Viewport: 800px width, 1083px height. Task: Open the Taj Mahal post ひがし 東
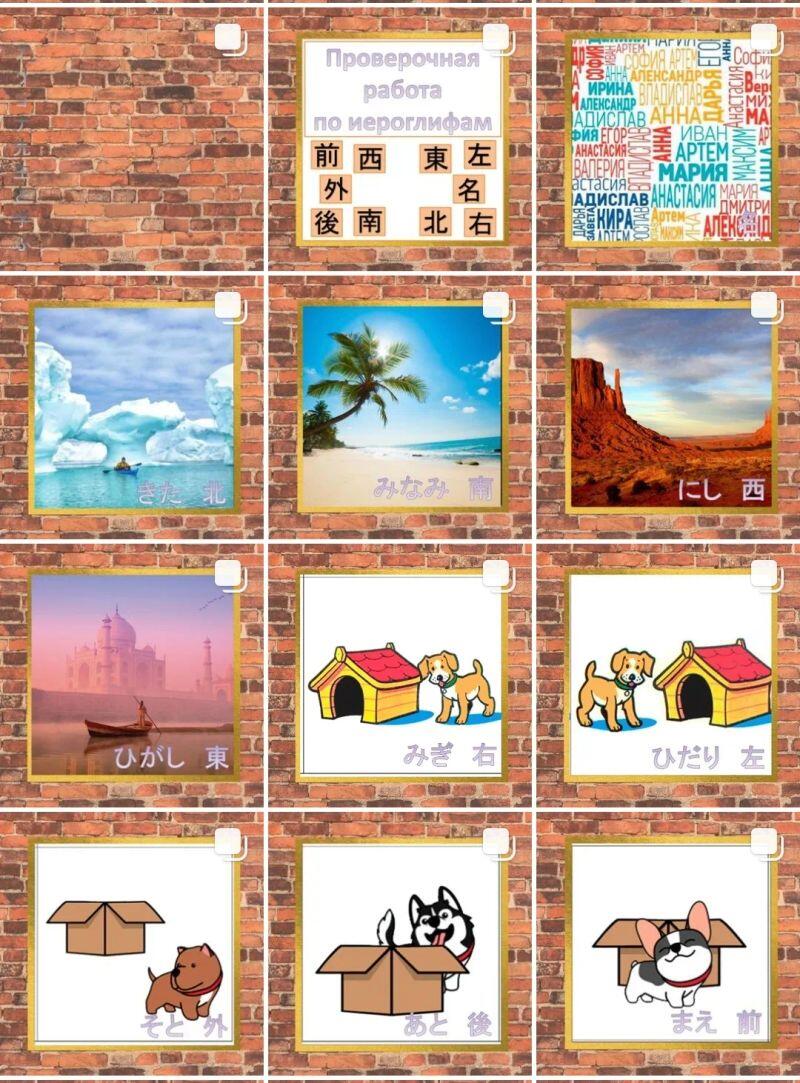click(134, 676)
